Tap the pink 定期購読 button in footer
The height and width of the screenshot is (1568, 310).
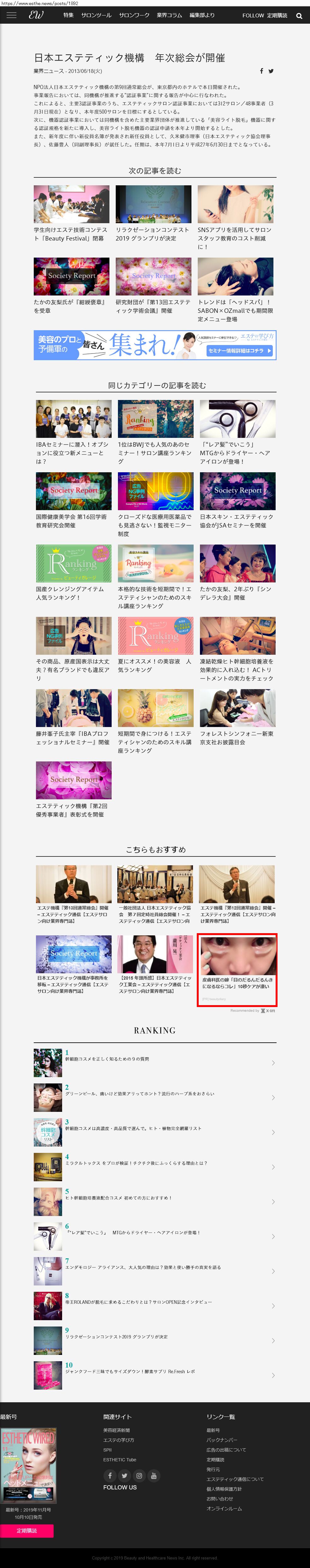click(27, 1531)
